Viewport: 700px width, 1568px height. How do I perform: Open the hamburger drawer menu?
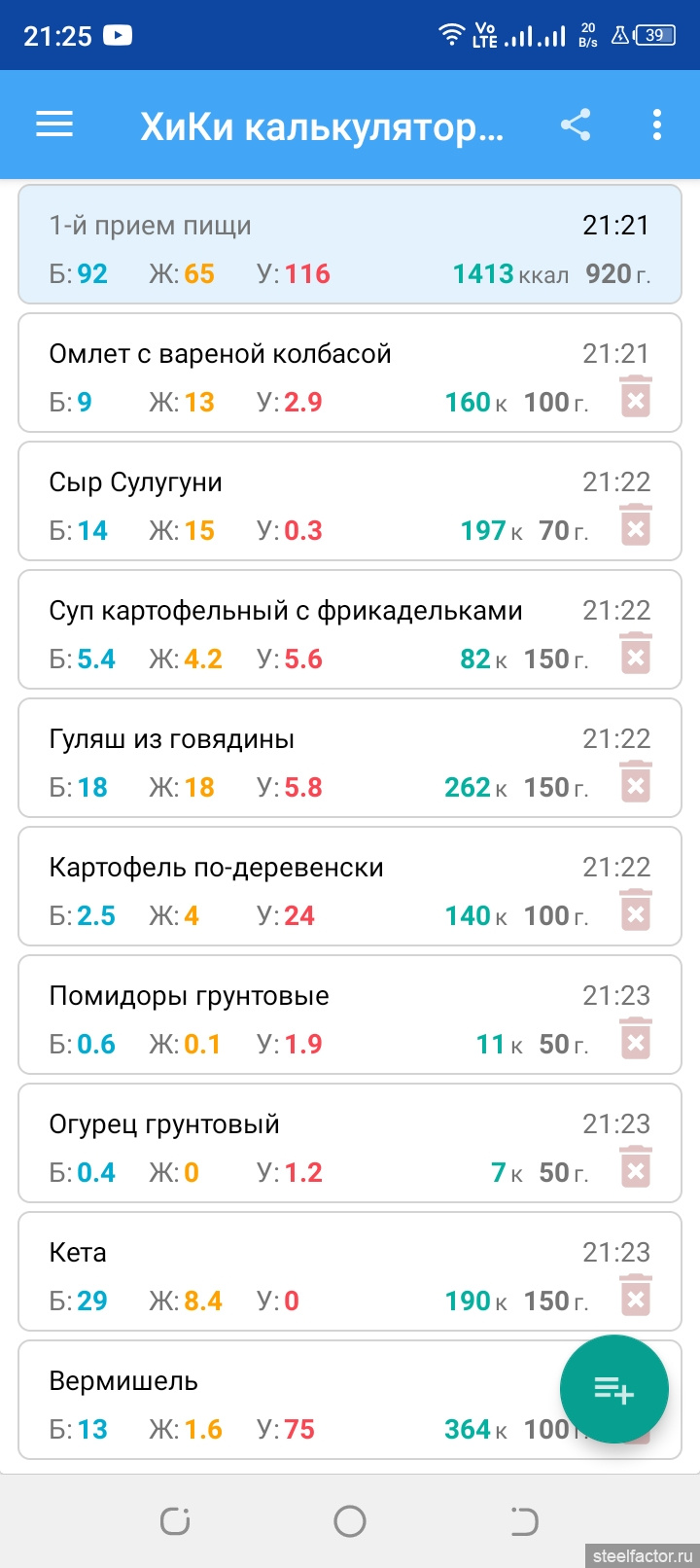54,125
